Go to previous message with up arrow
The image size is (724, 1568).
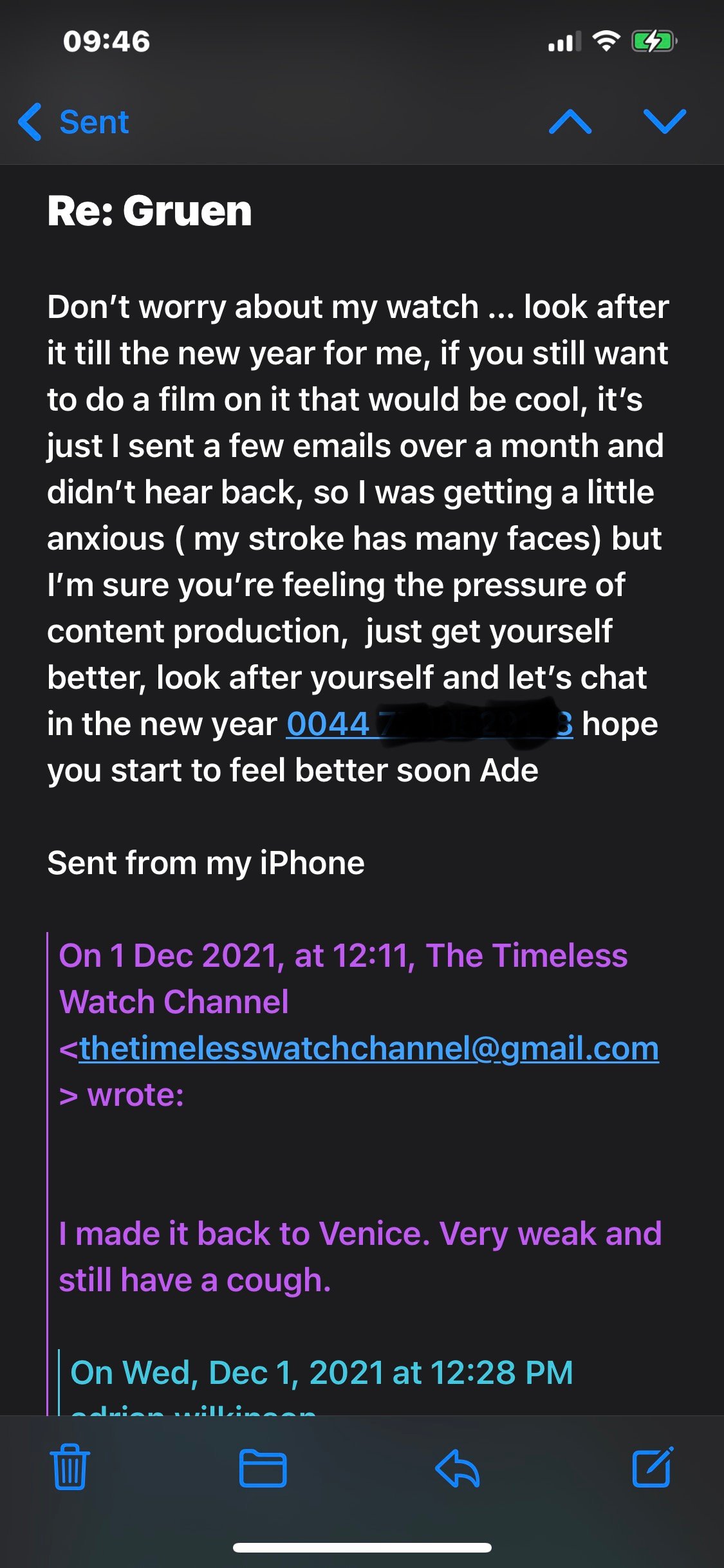tap(570, 122)
